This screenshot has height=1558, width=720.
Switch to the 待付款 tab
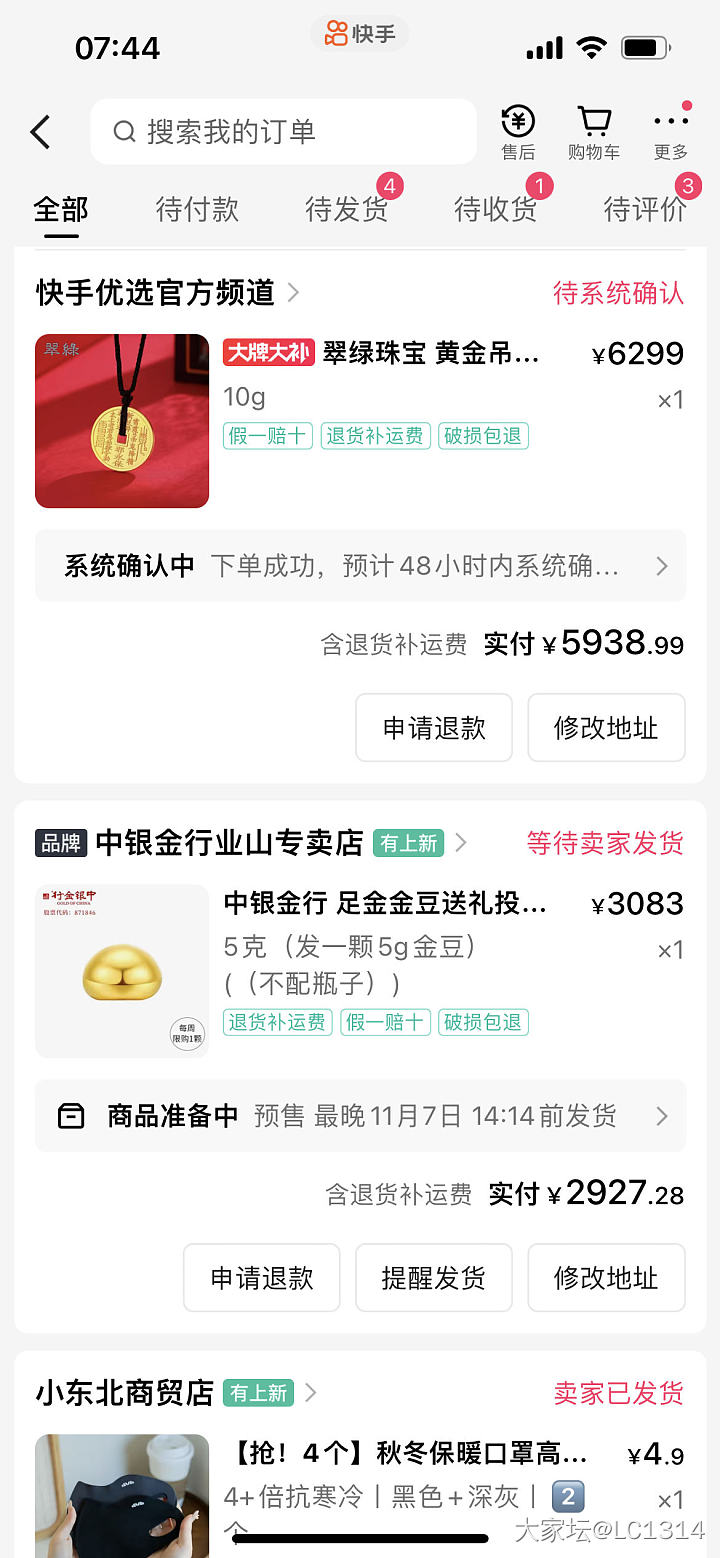[x=197, y=209]
